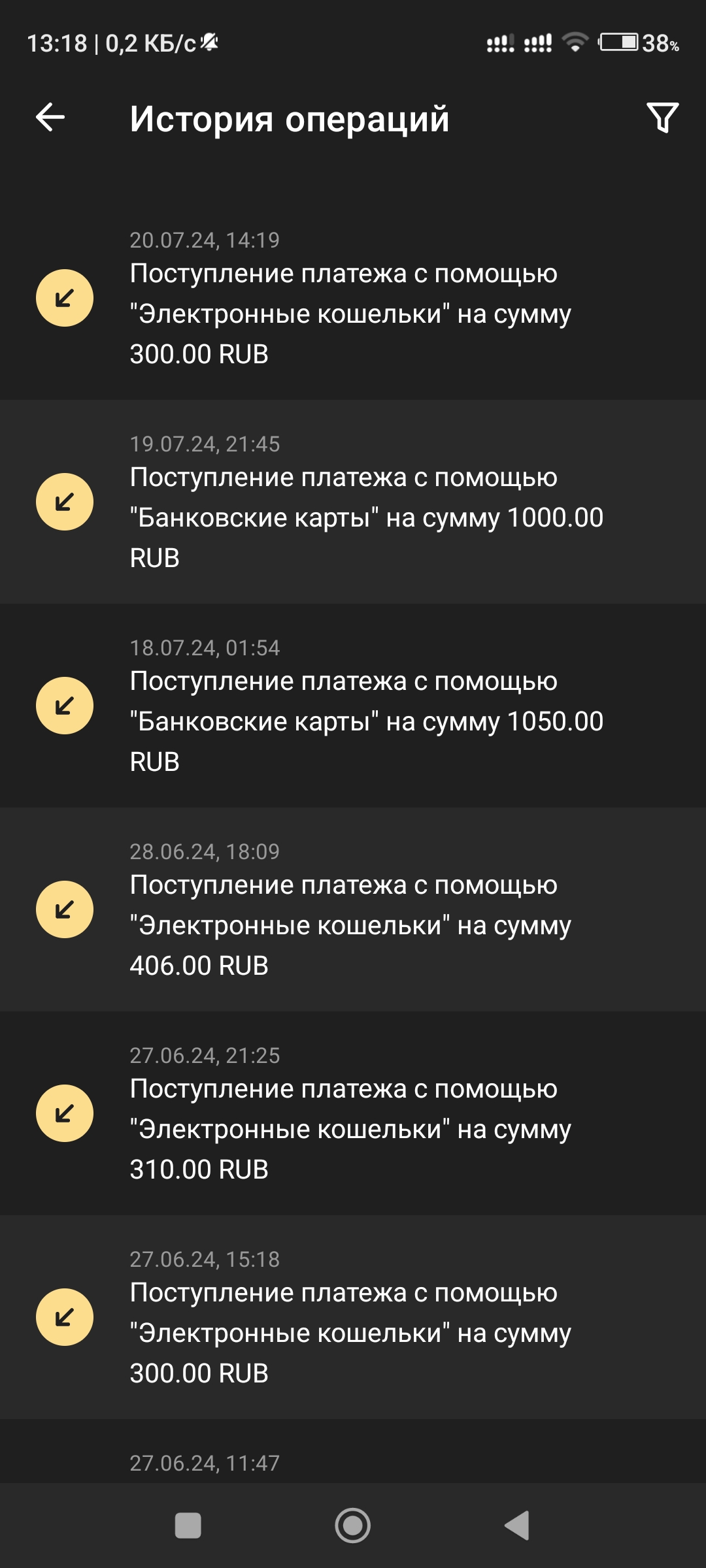706x1568 pixels.
Task: Go back from История операций
Action: pos(50,118)
